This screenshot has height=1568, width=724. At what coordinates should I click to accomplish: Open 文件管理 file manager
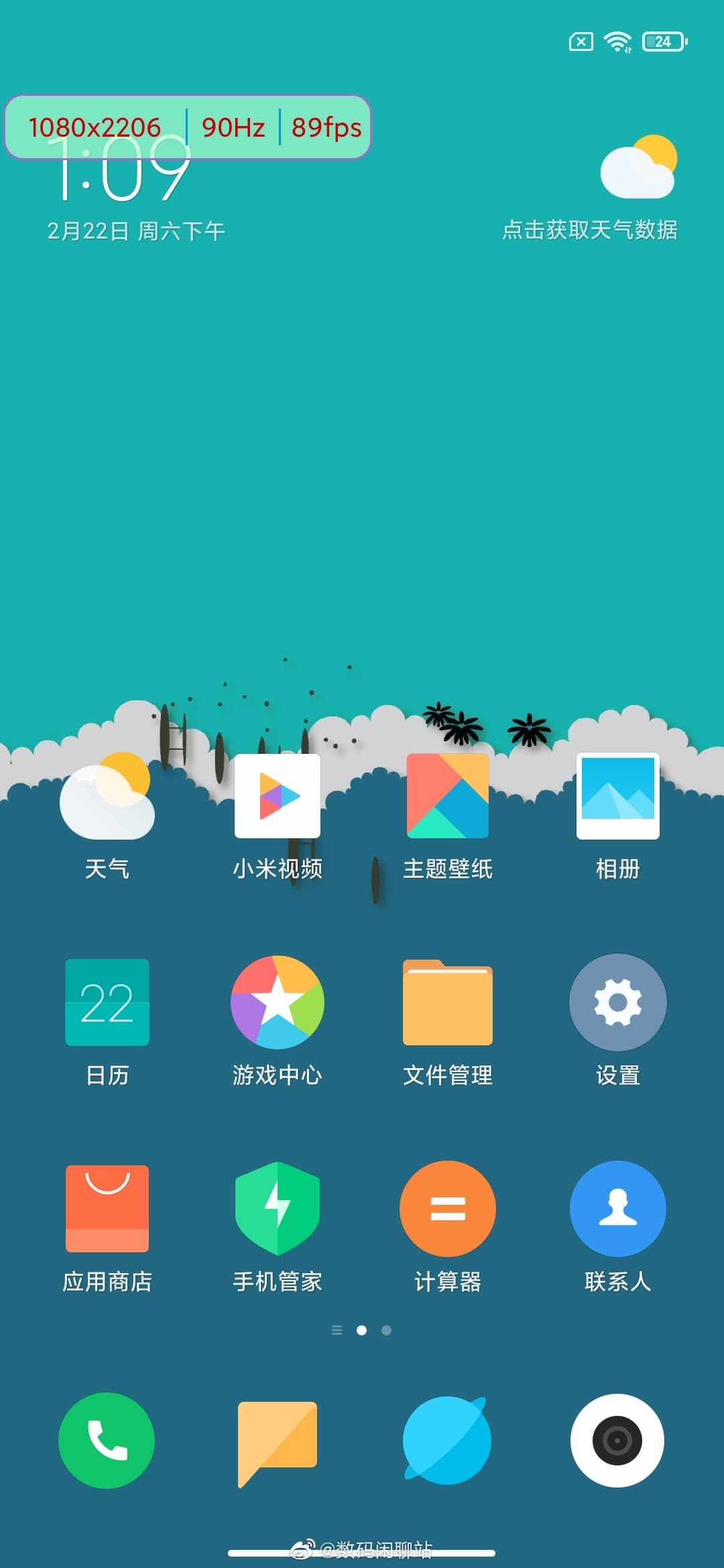448,1002
